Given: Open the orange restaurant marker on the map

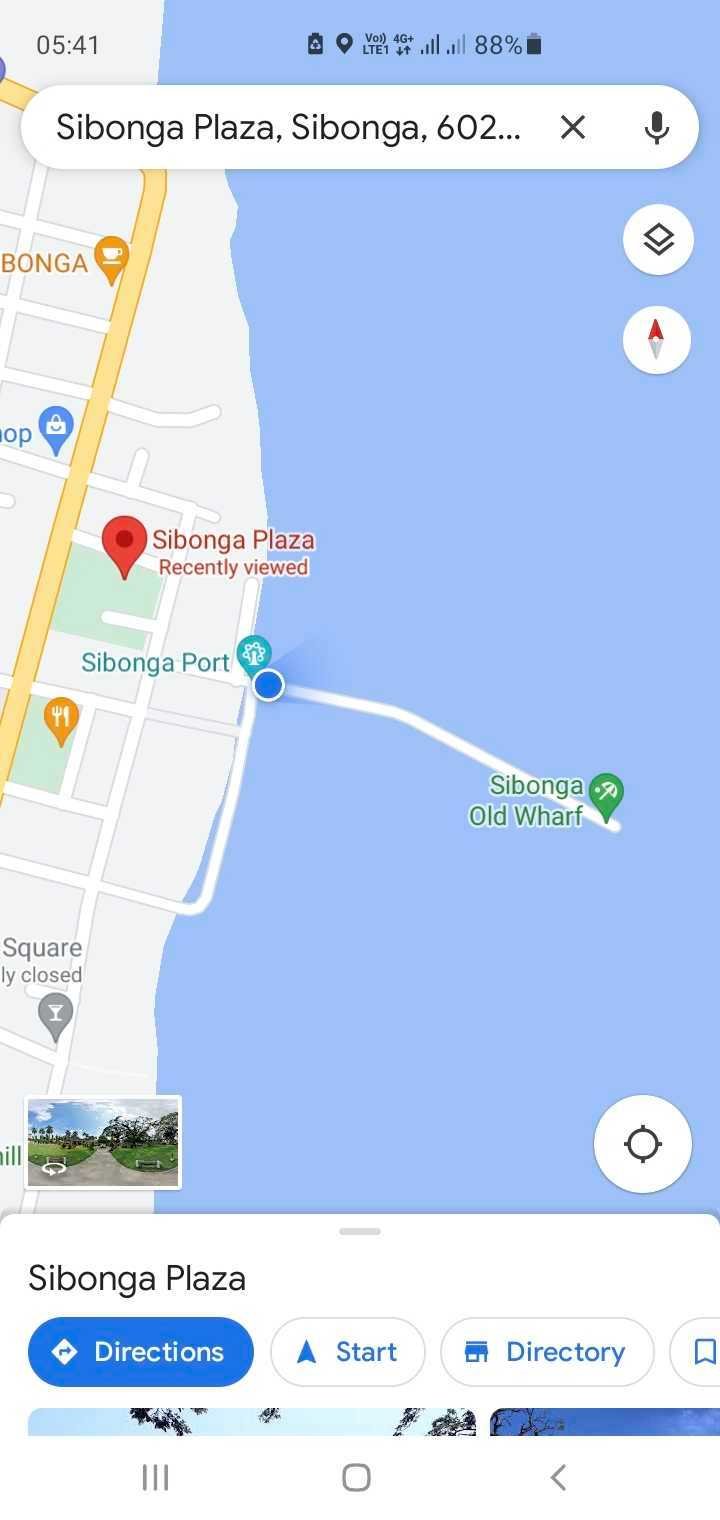Looking at the screenshot, I should coord(62,720).
